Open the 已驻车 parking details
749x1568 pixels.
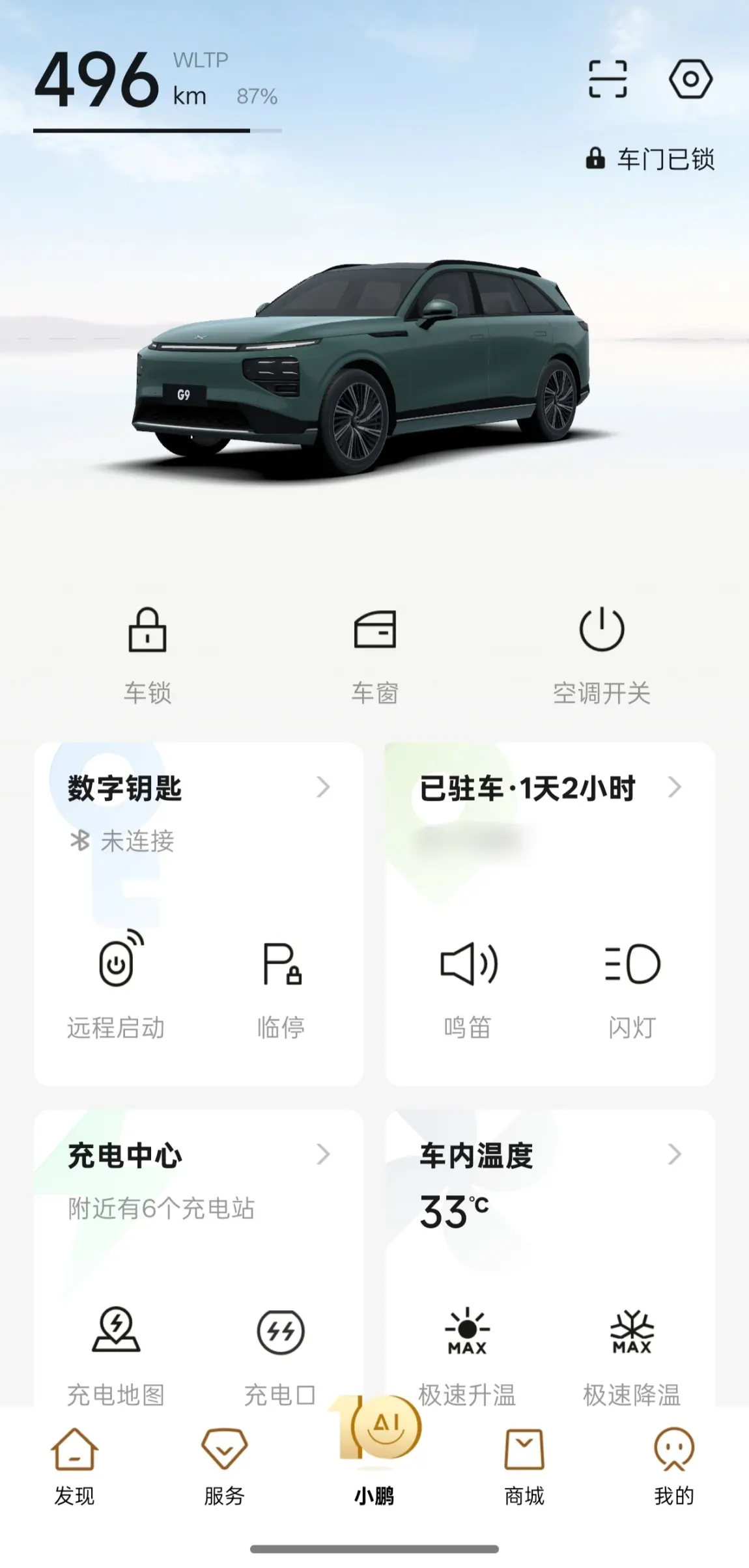click(550, 789)
